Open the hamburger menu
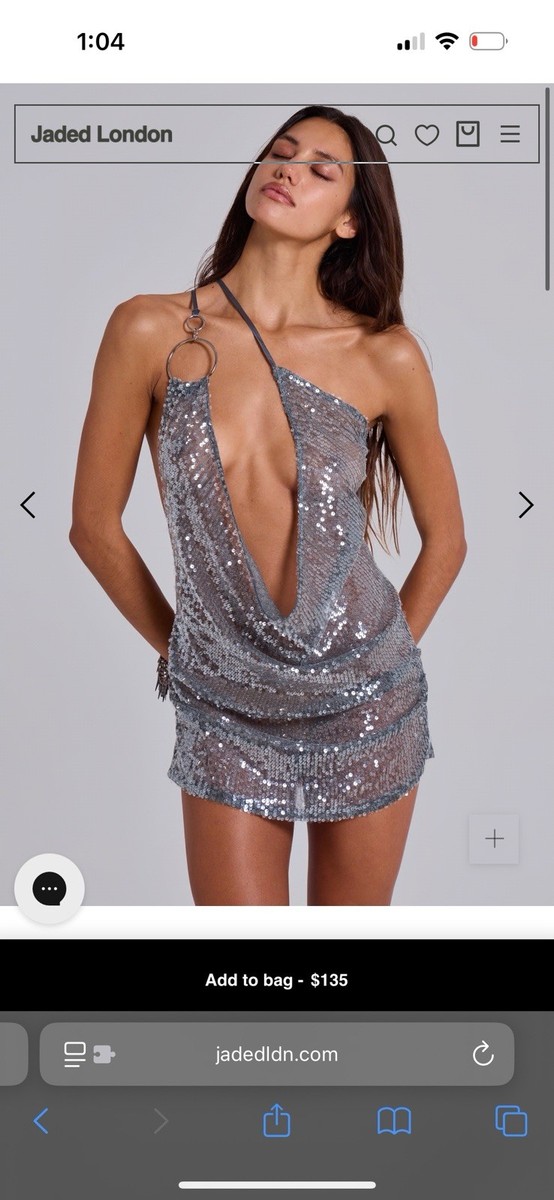The height and width of the screenshot is (1200, 554). click(510, 134)
